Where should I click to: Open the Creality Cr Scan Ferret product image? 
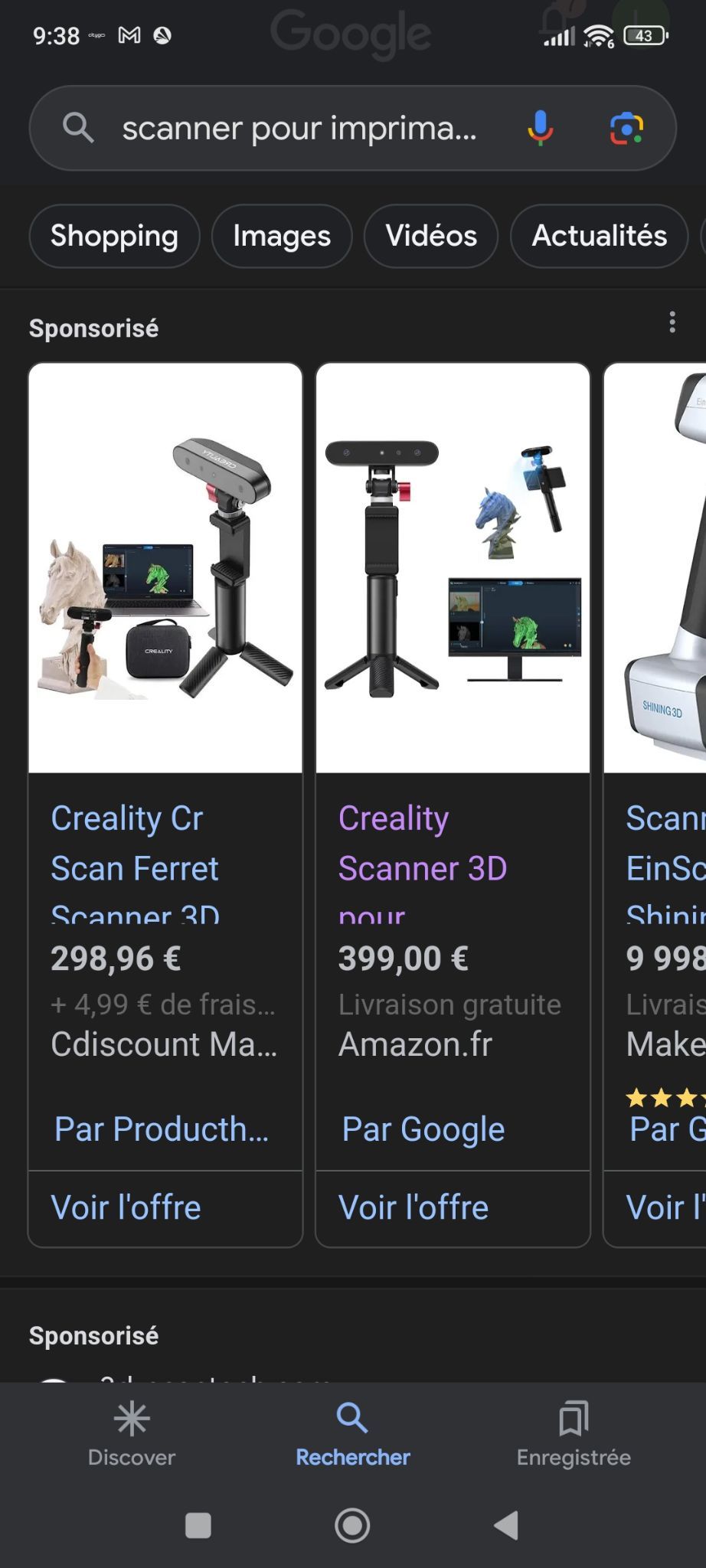coord(165,568)
